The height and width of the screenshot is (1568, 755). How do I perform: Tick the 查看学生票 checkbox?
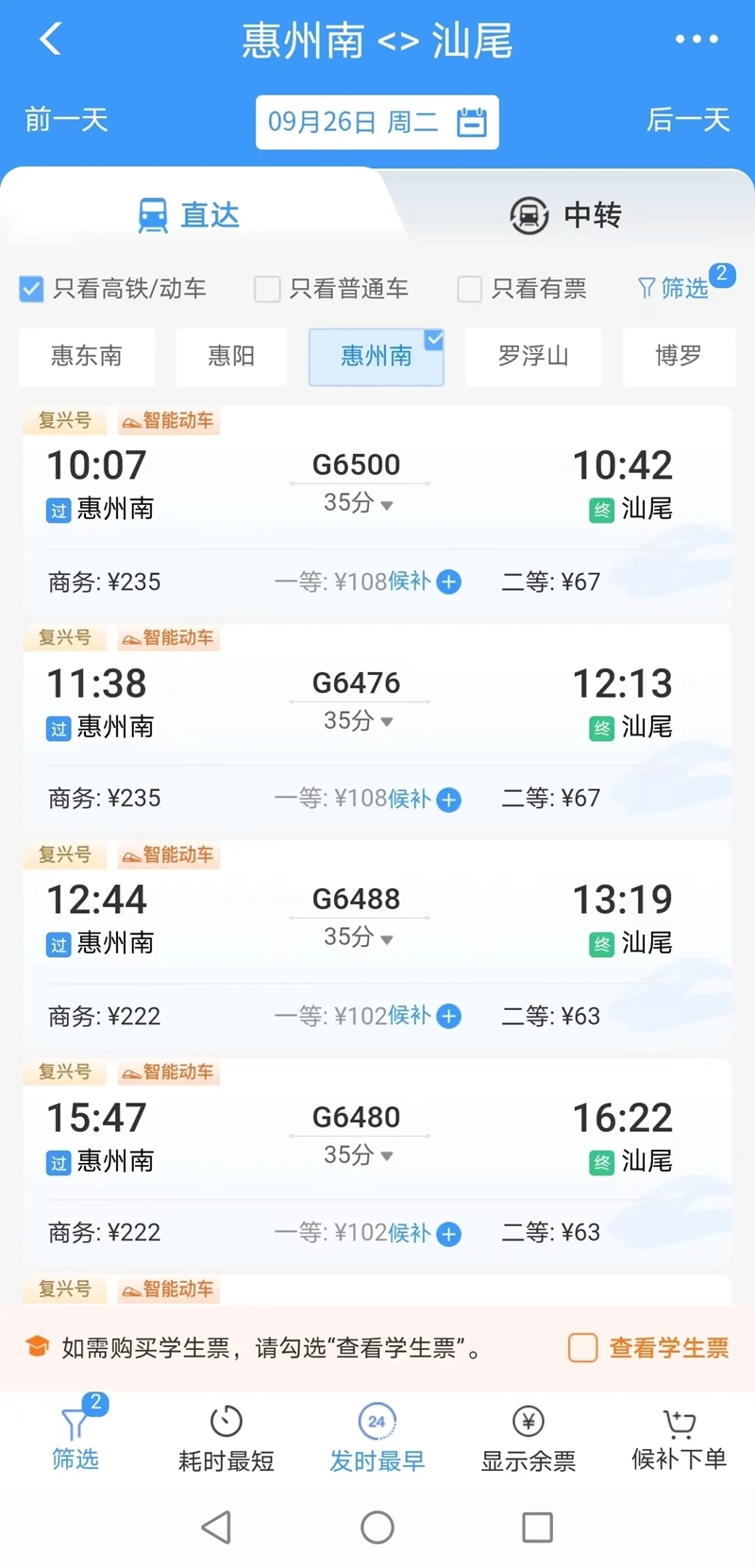[582, 1348]
